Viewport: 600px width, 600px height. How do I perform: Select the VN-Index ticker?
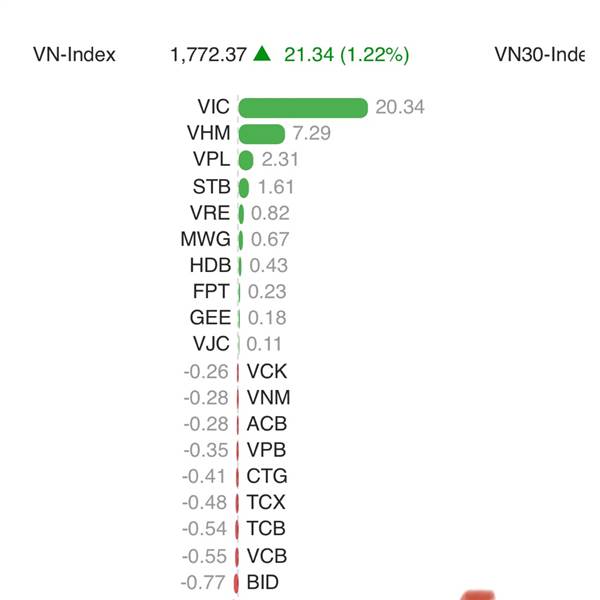click(75, 54)
